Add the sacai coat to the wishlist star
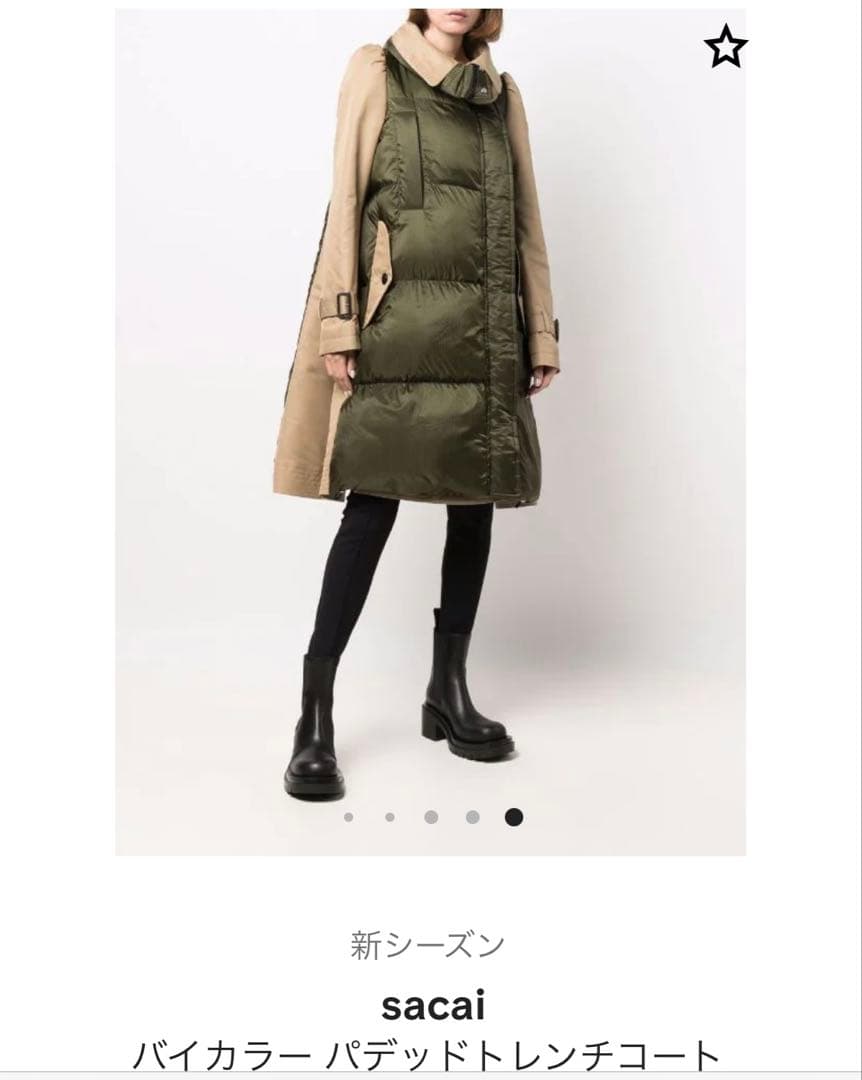Screen dimensions: 862x1080 coord(725,48)
